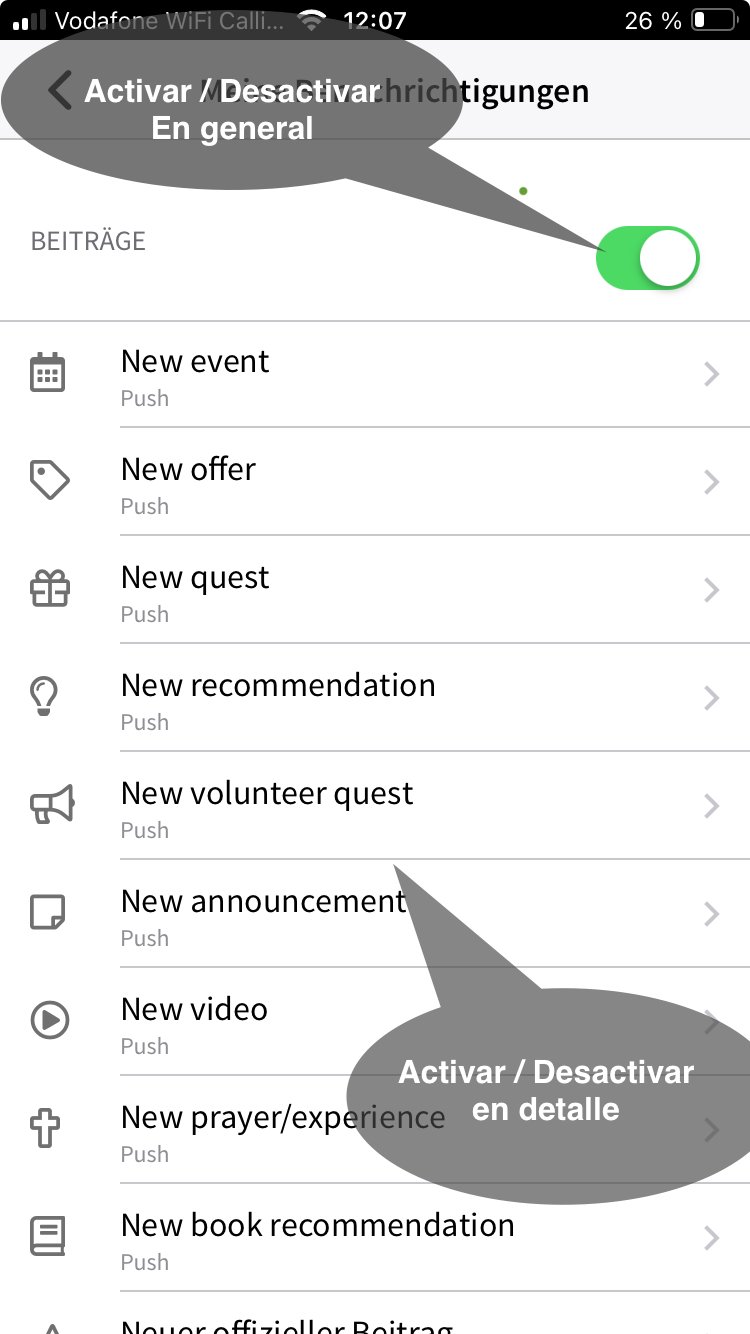Viewport: 750px width, 1334px height.
Task: Tap the New announcement row
Action: point(375,914)
